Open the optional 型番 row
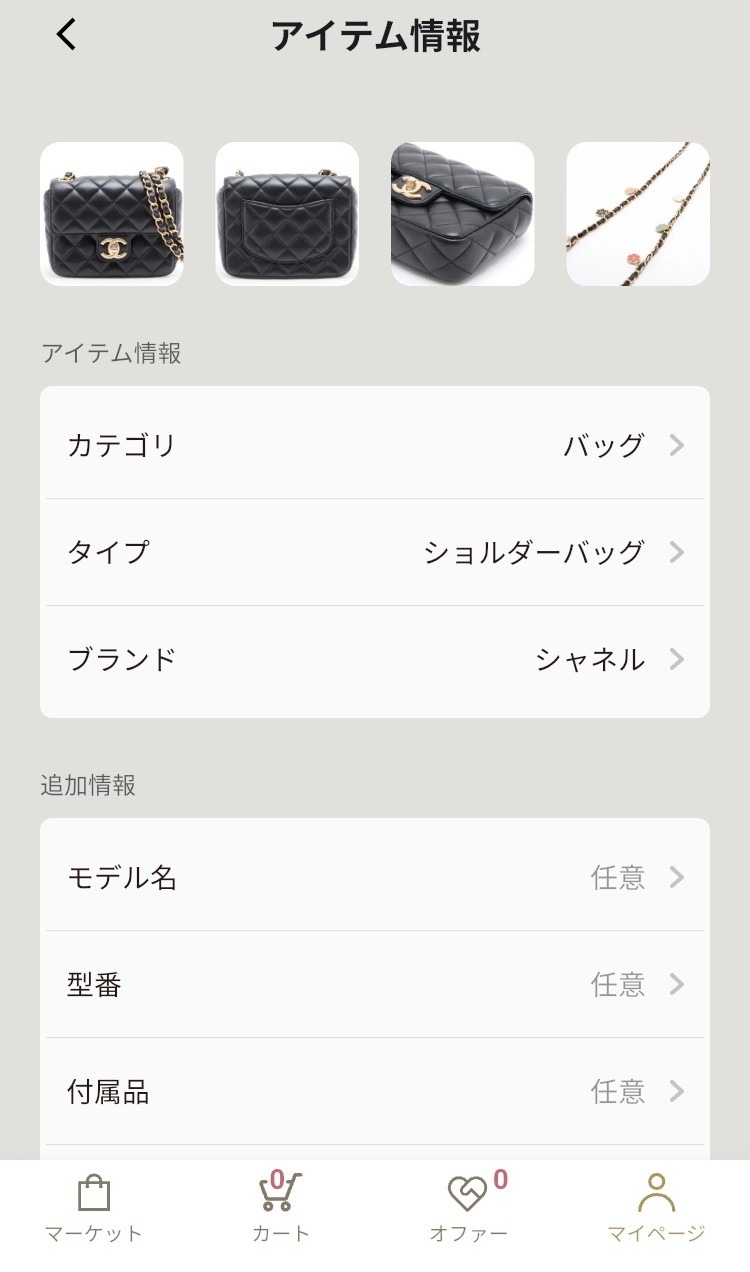 375,984
